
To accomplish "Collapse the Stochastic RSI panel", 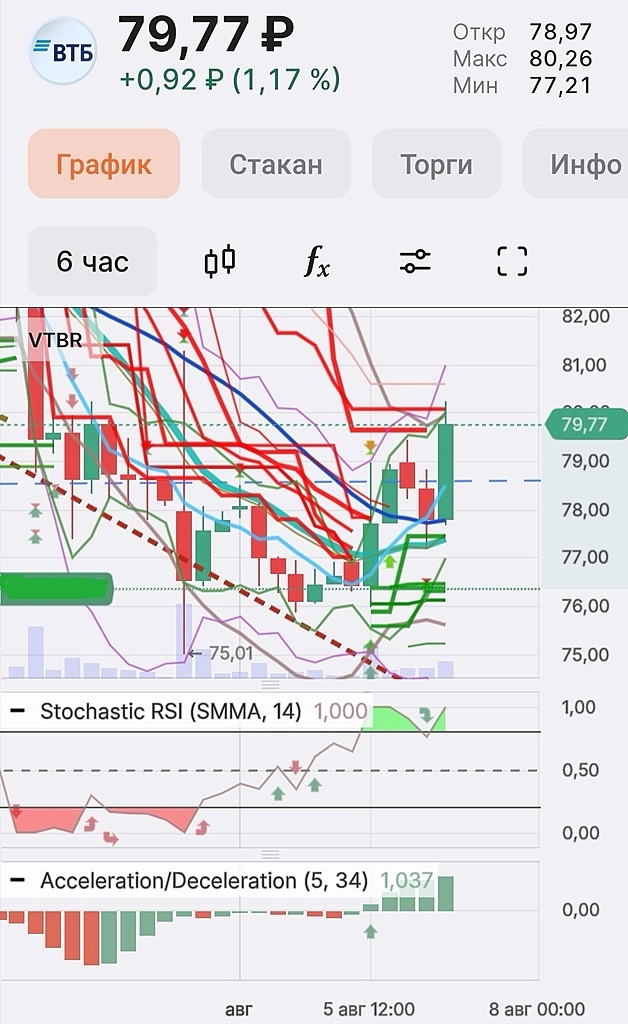I will pos(17,712).
